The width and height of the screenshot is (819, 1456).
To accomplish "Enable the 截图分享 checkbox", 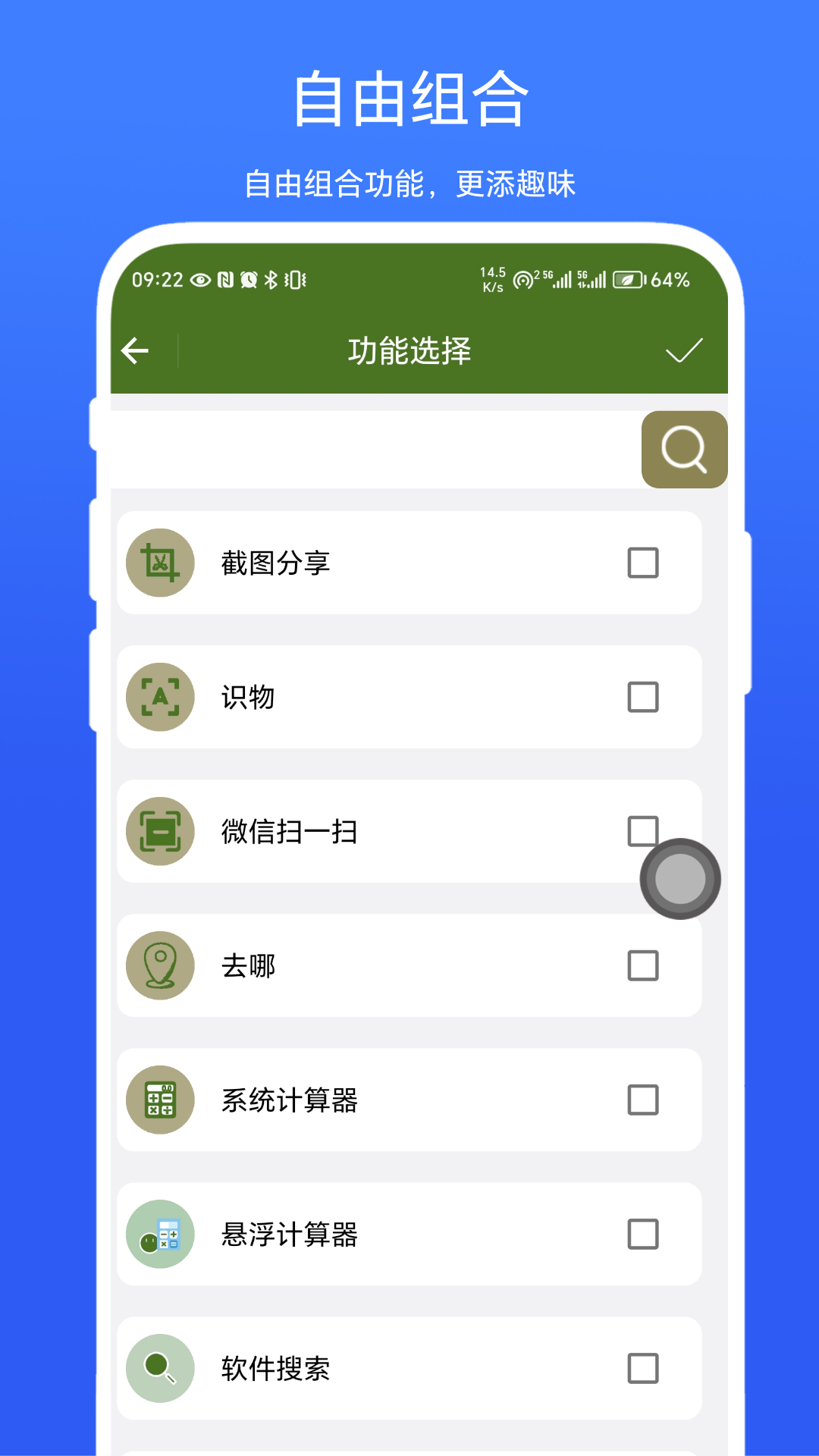I will (644, 563).
